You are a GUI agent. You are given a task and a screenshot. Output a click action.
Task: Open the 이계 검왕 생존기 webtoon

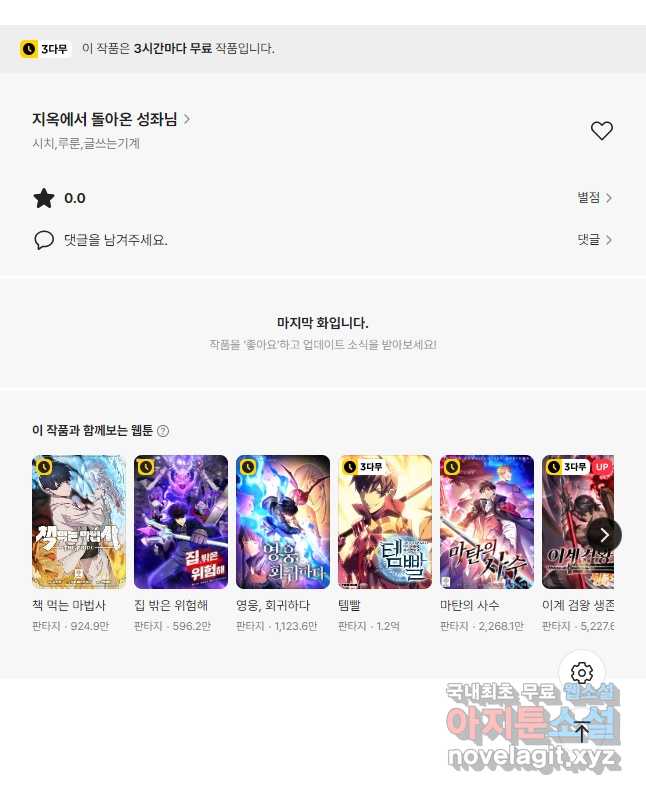click(x=570, y=523)
